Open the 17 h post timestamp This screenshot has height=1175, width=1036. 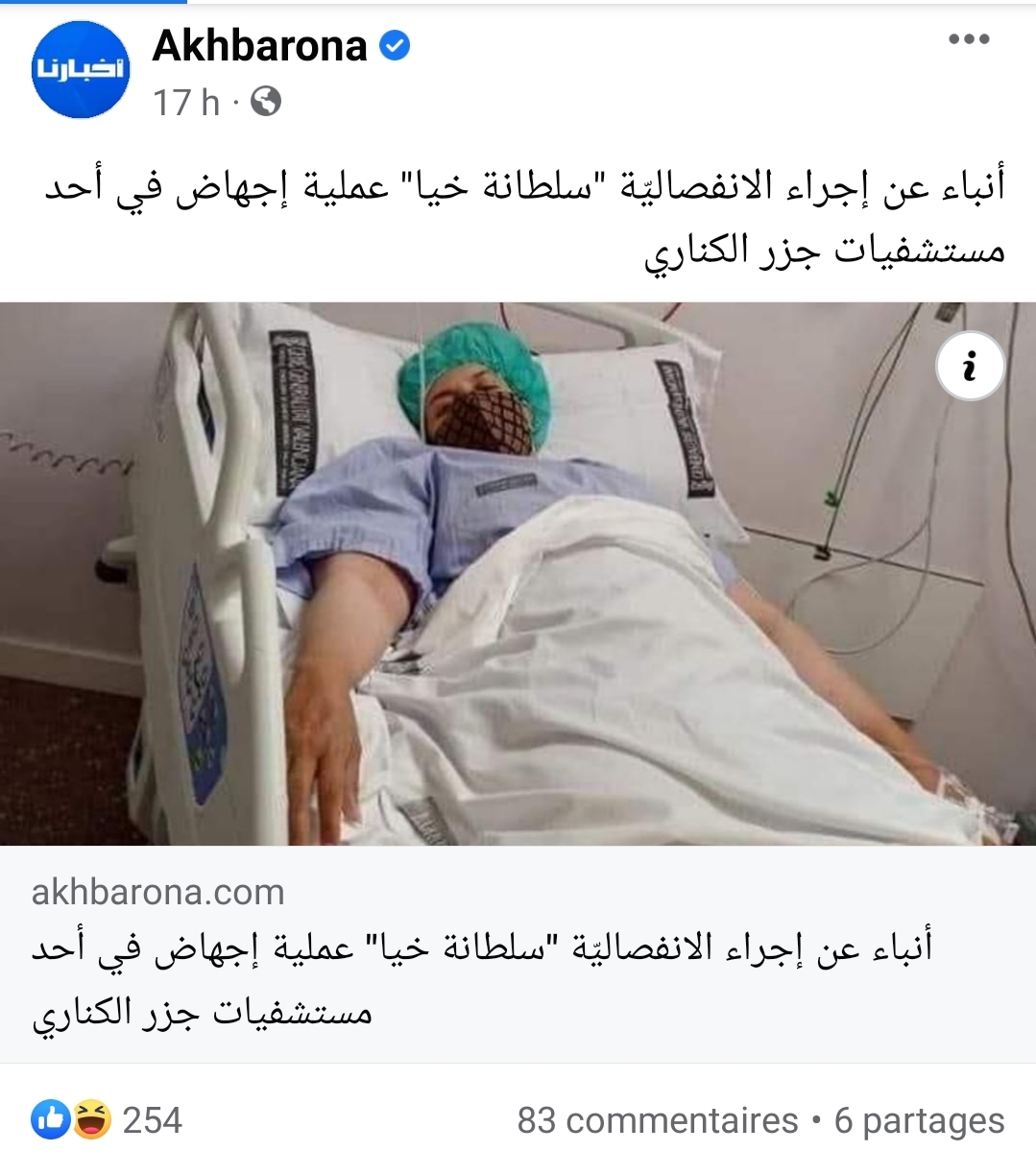pyautogui.click(x=186, y=102)
